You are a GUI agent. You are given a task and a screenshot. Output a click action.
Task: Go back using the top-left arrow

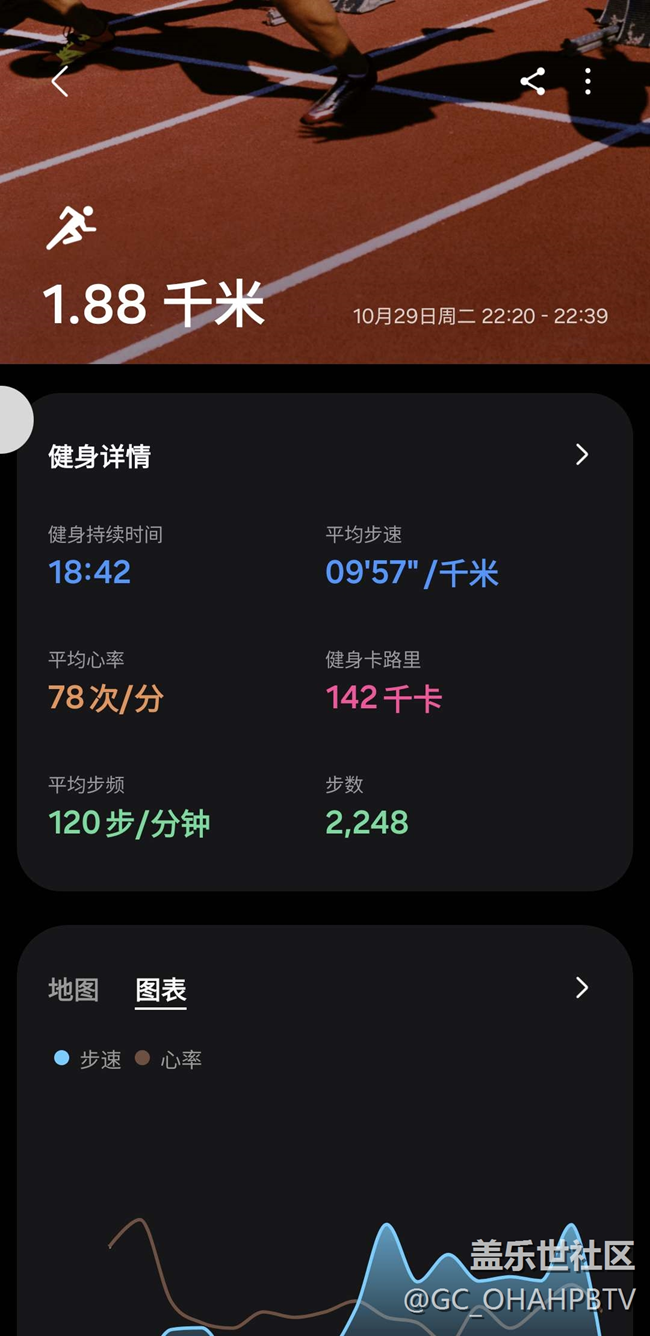[60, 82]
